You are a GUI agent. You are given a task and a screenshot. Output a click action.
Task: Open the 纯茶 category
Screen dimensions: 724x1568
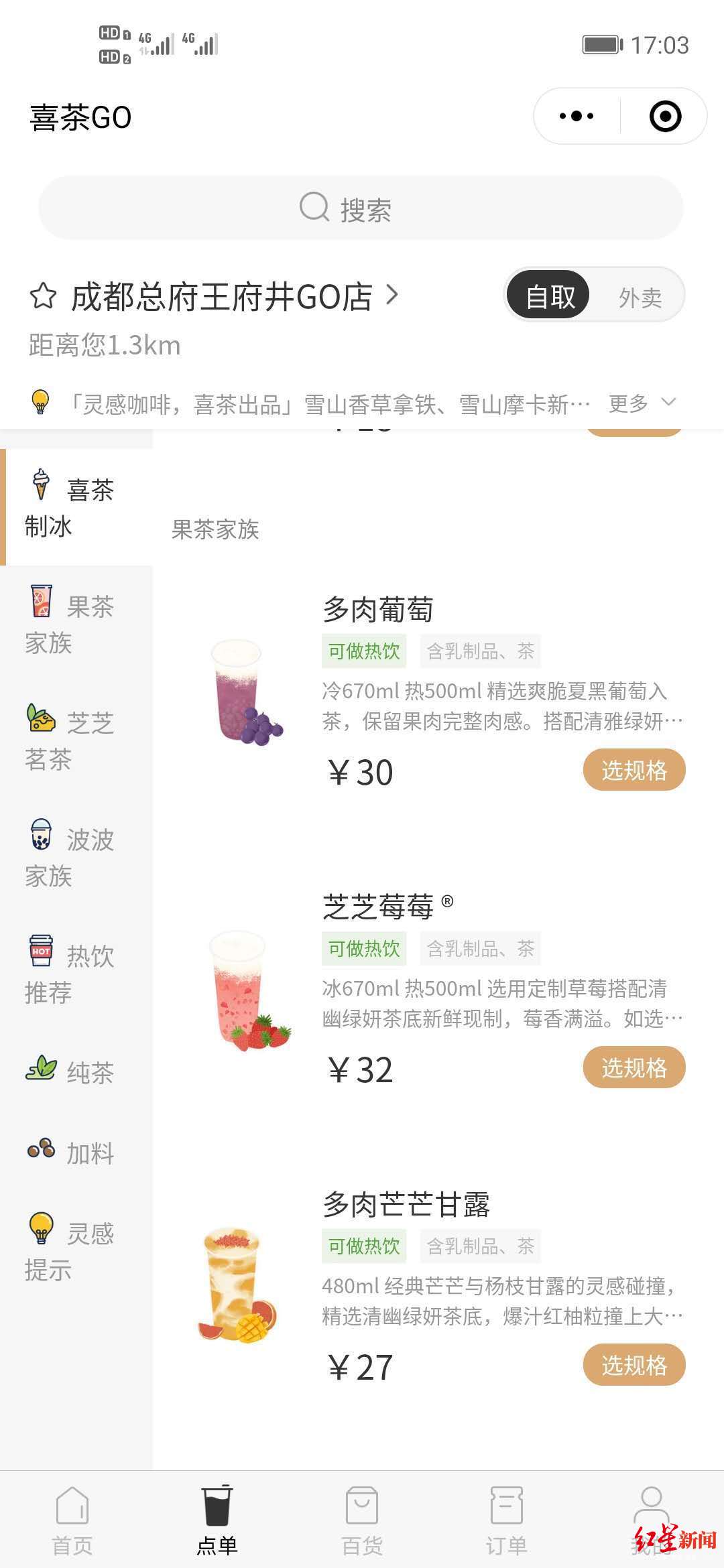[x=70, y=1072]
